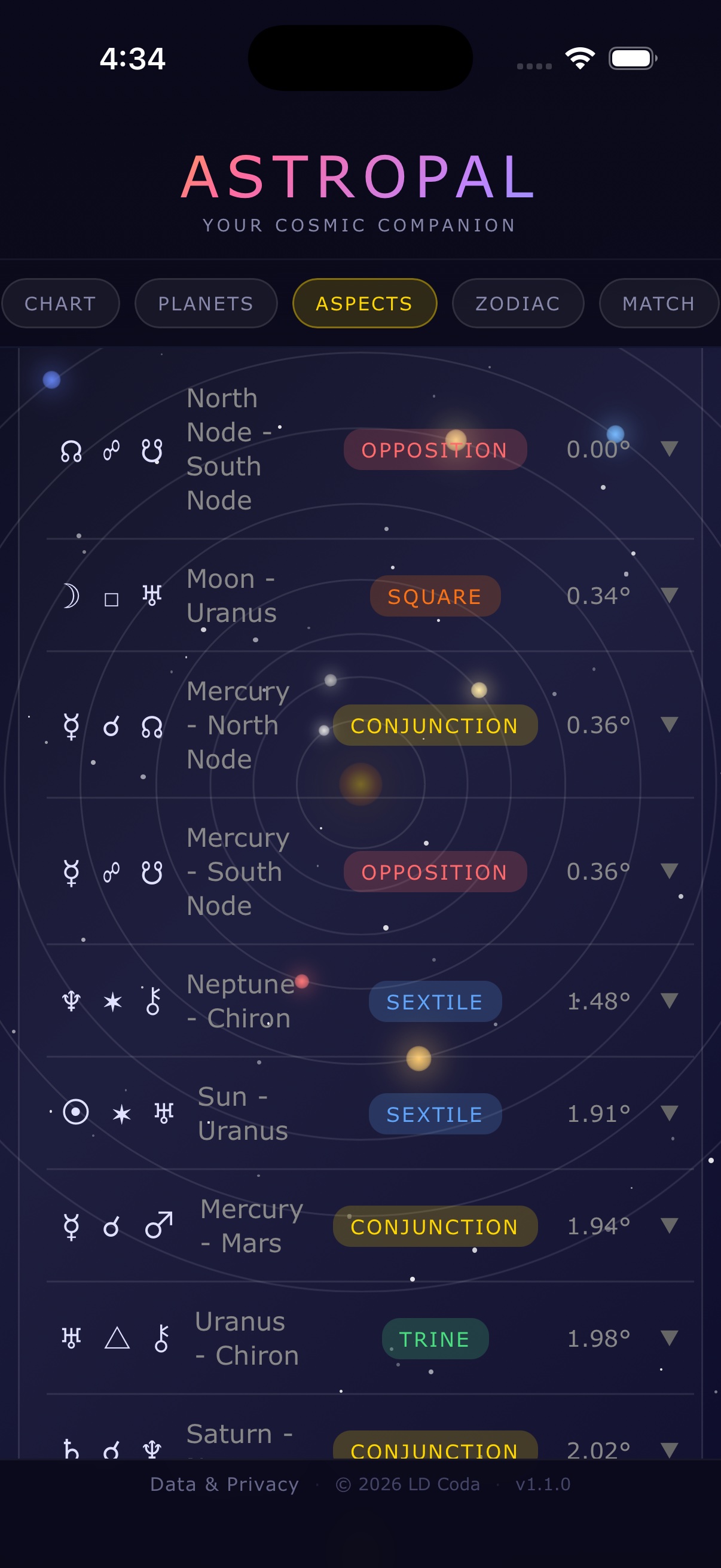Click the SQUARE badge on Moon-Uranus

tap(433, 596)
